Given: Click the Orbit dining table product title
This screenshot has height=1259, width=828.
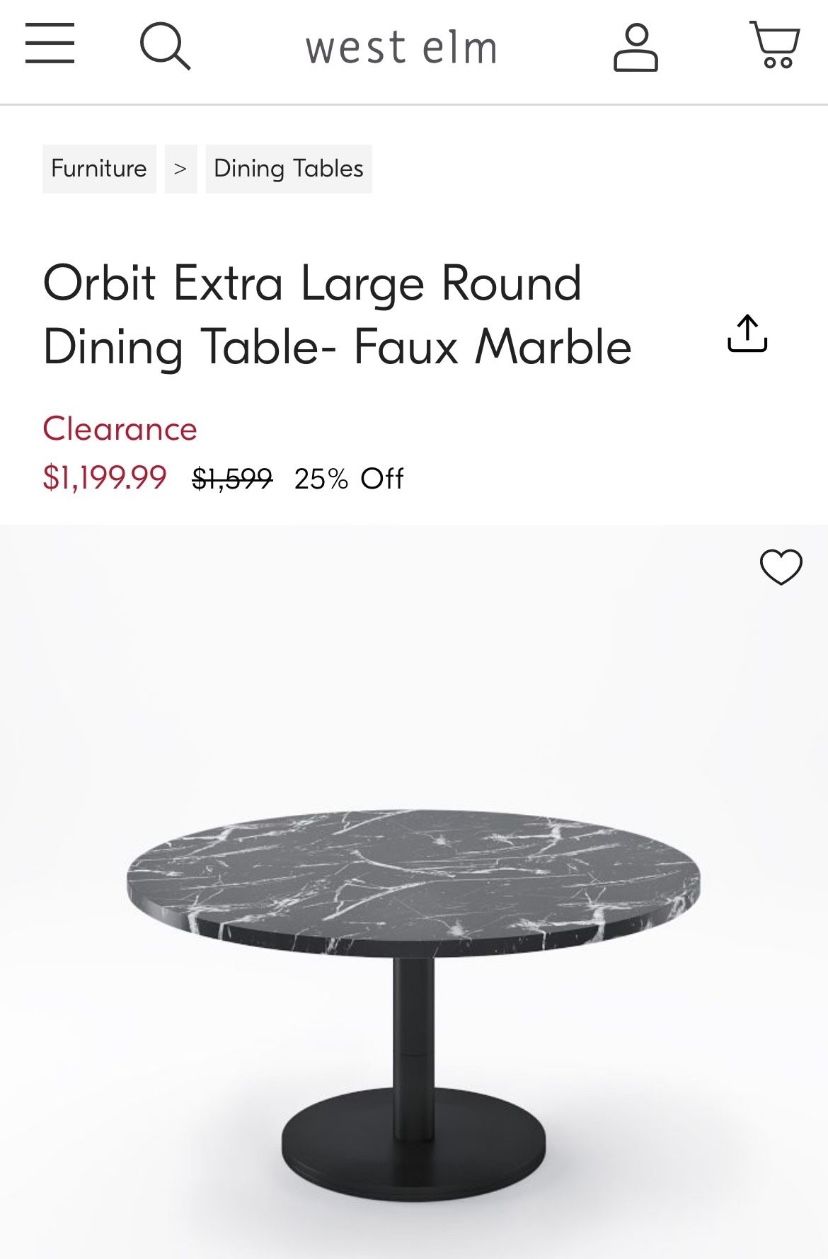Looking at the screenshot, I should (x=335, y=315).
